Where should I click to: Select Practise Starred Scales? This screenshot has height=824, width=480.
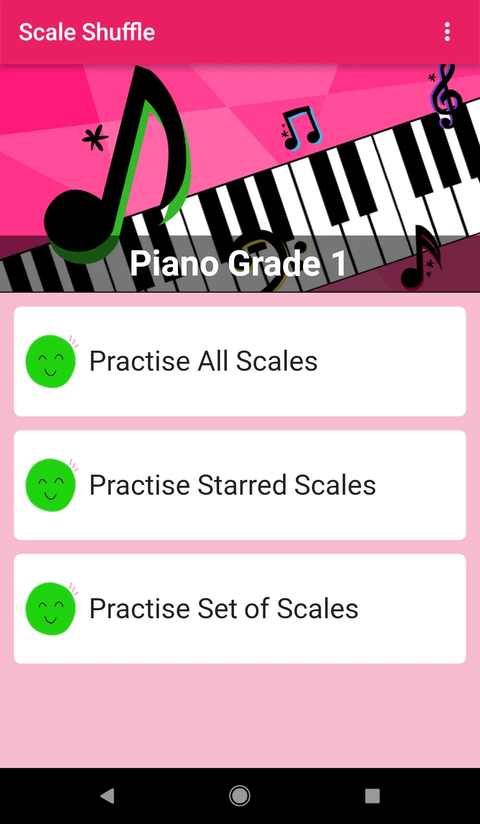click(x=240, y=485)
